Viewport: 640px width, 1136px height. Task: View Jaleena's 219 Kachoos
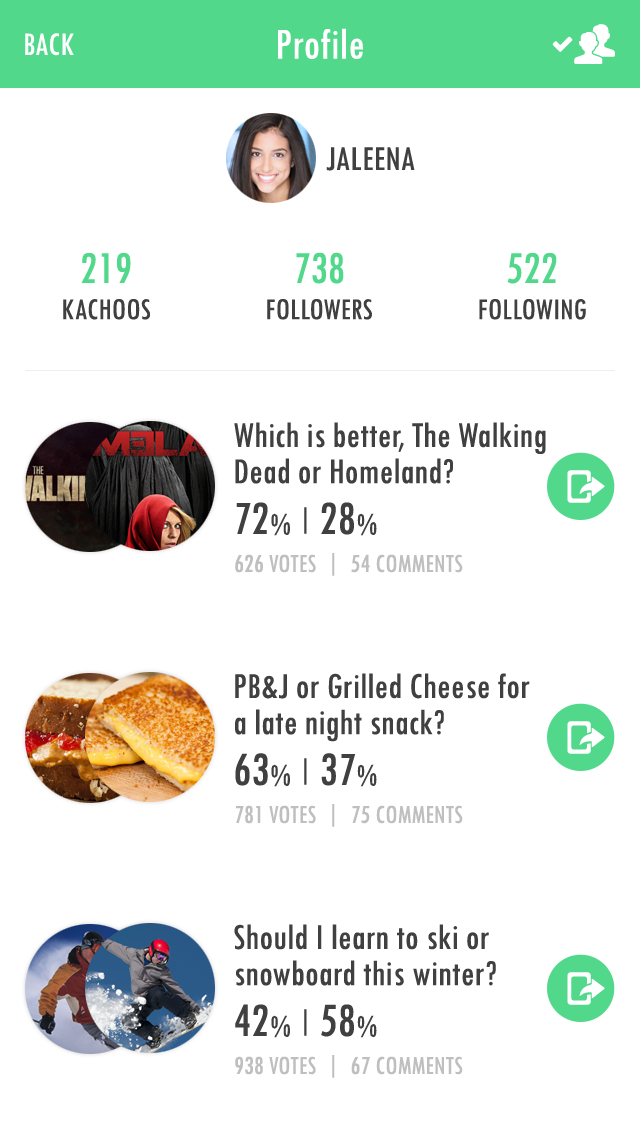(x=106, y=287)
